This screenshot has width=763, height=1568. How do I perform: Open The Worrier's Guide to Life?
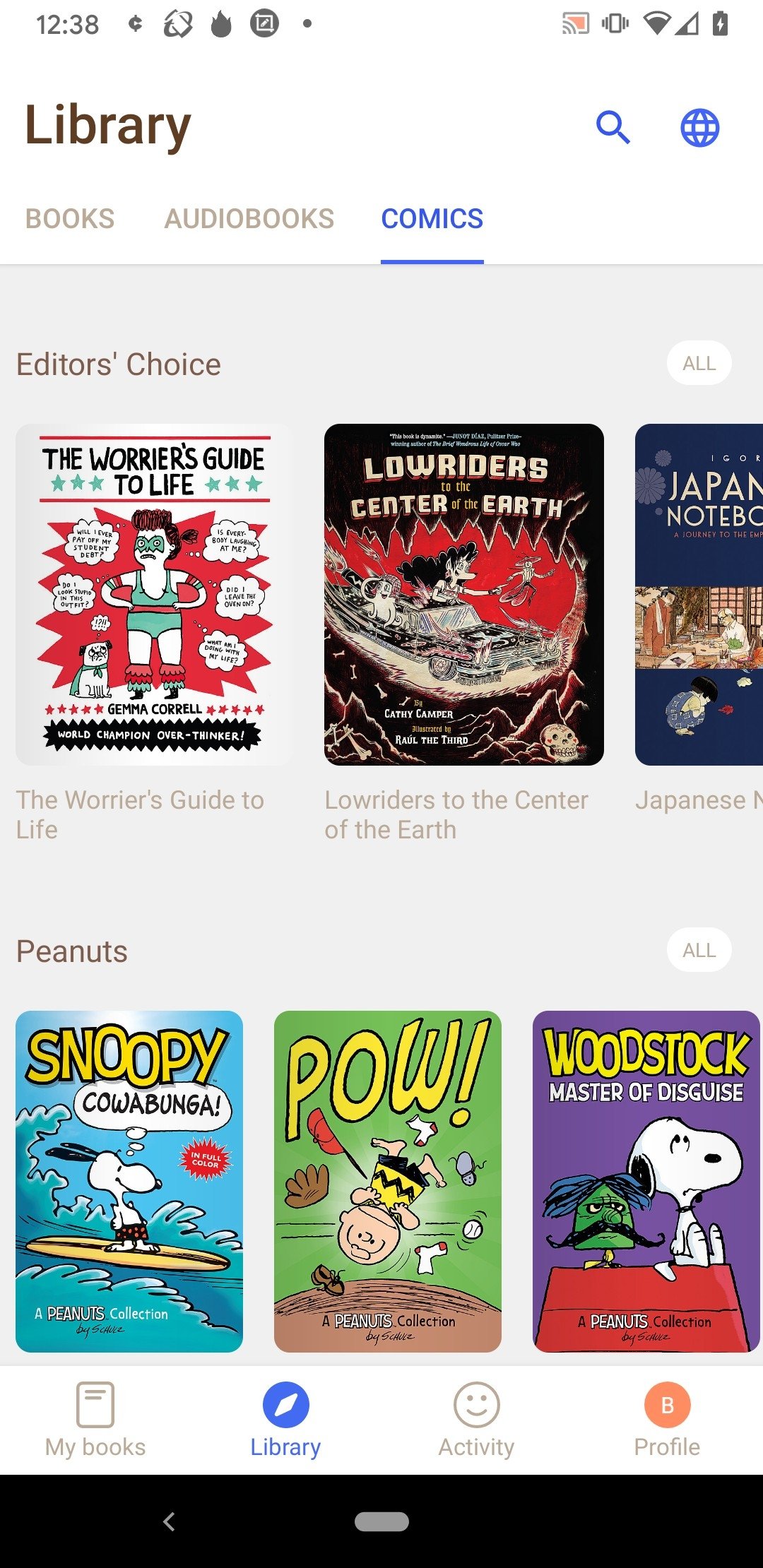pos(154,595)
